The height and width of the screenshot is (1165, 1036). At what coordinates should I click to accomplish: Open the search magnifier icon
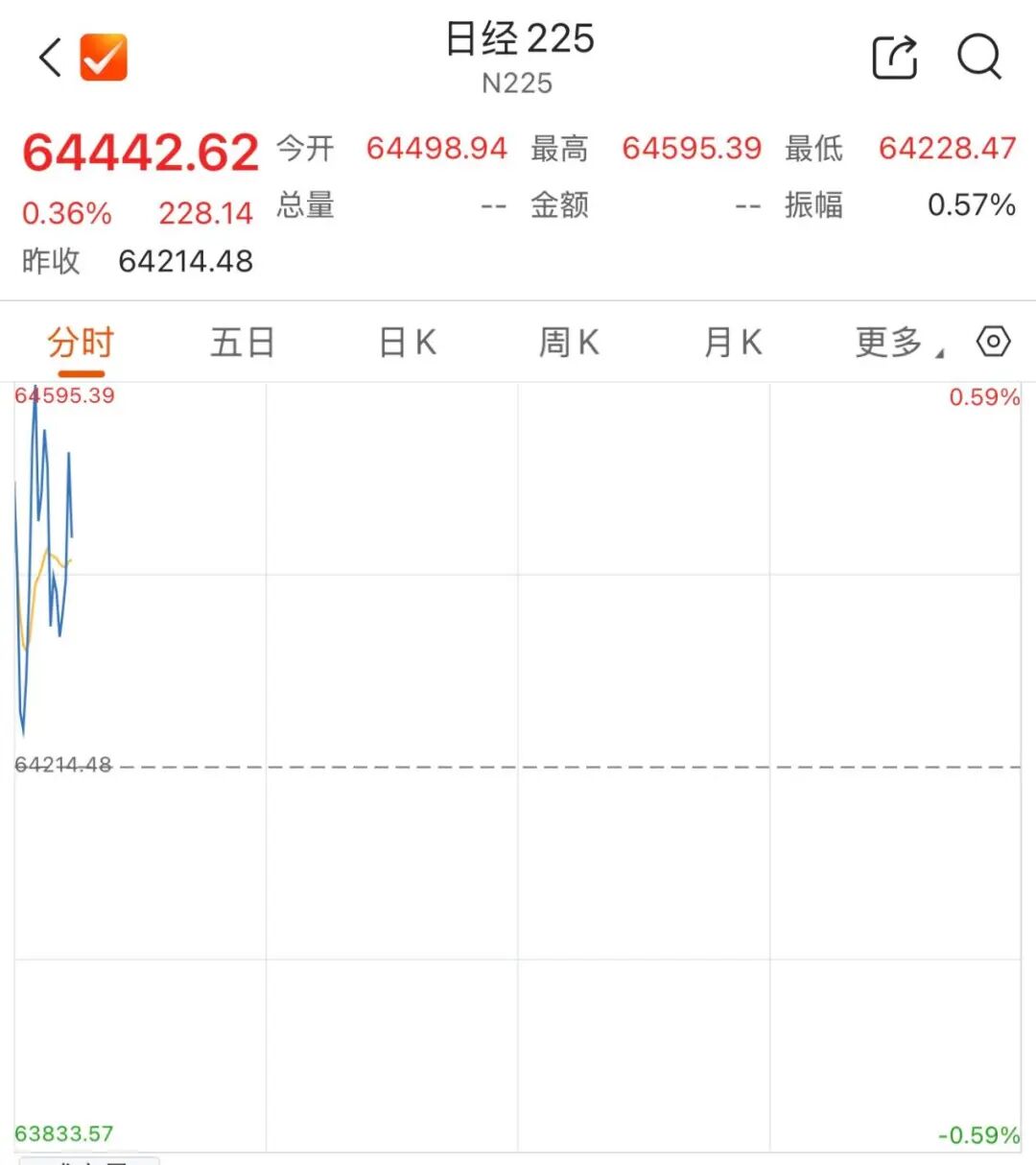[x=979, y=58]
